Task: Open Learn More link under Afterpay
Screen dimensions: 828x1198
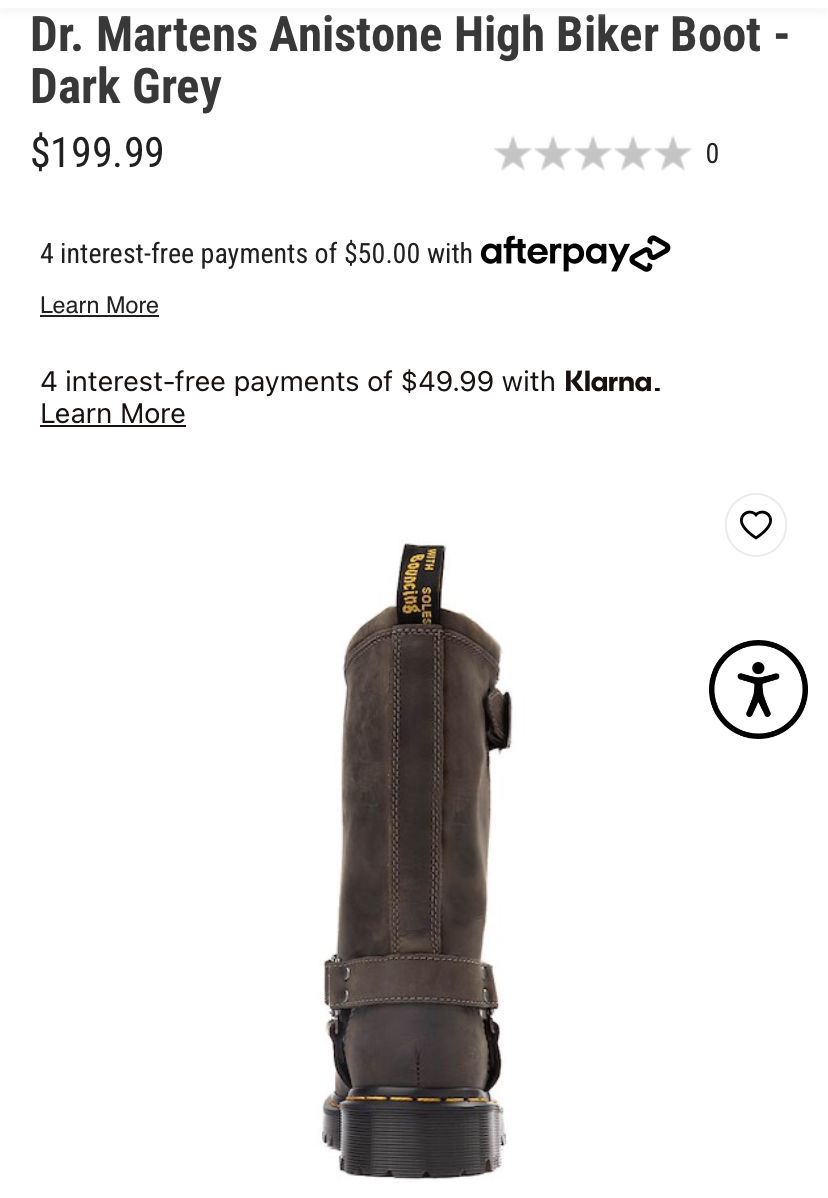Action: pos(99,305)
